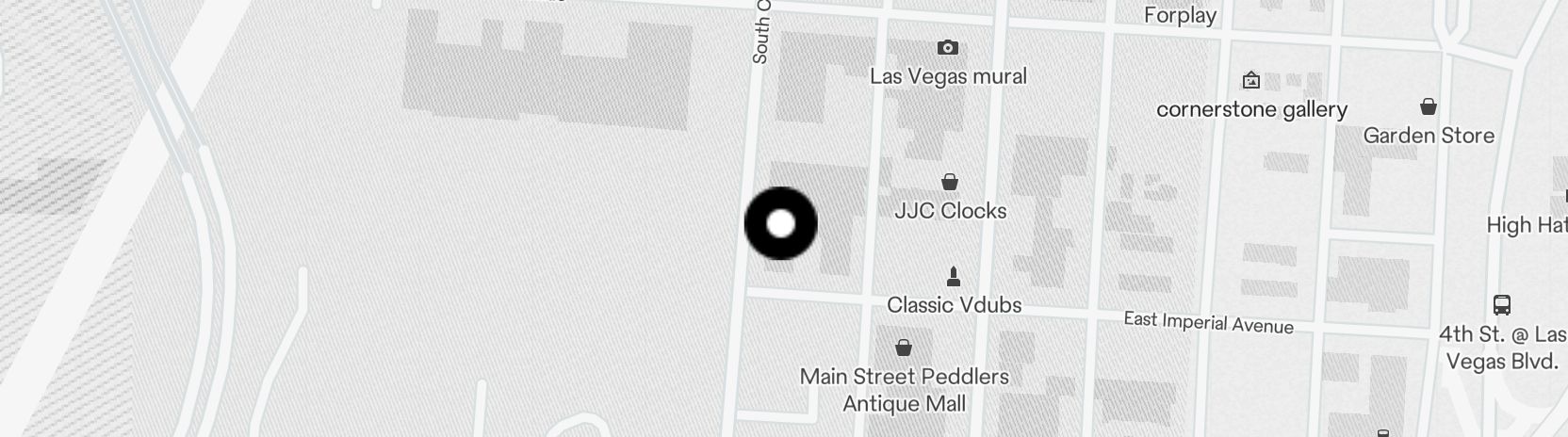Open the Garden Store shop marker
This screenshot has height=437, width=1568.
tap(1429, 106)
